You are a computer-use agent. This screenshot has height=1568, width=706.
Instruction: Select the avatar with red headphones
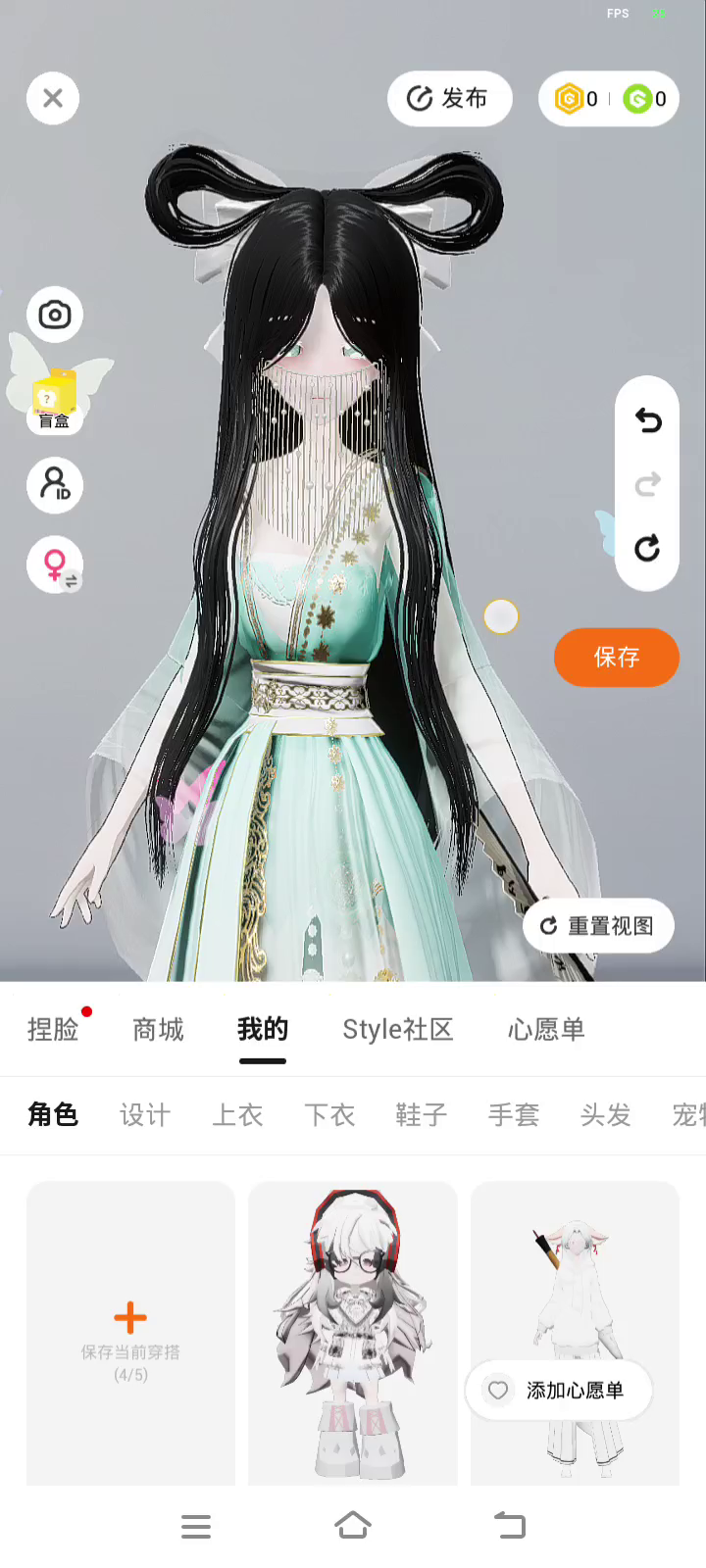(x=353, y=1333)
